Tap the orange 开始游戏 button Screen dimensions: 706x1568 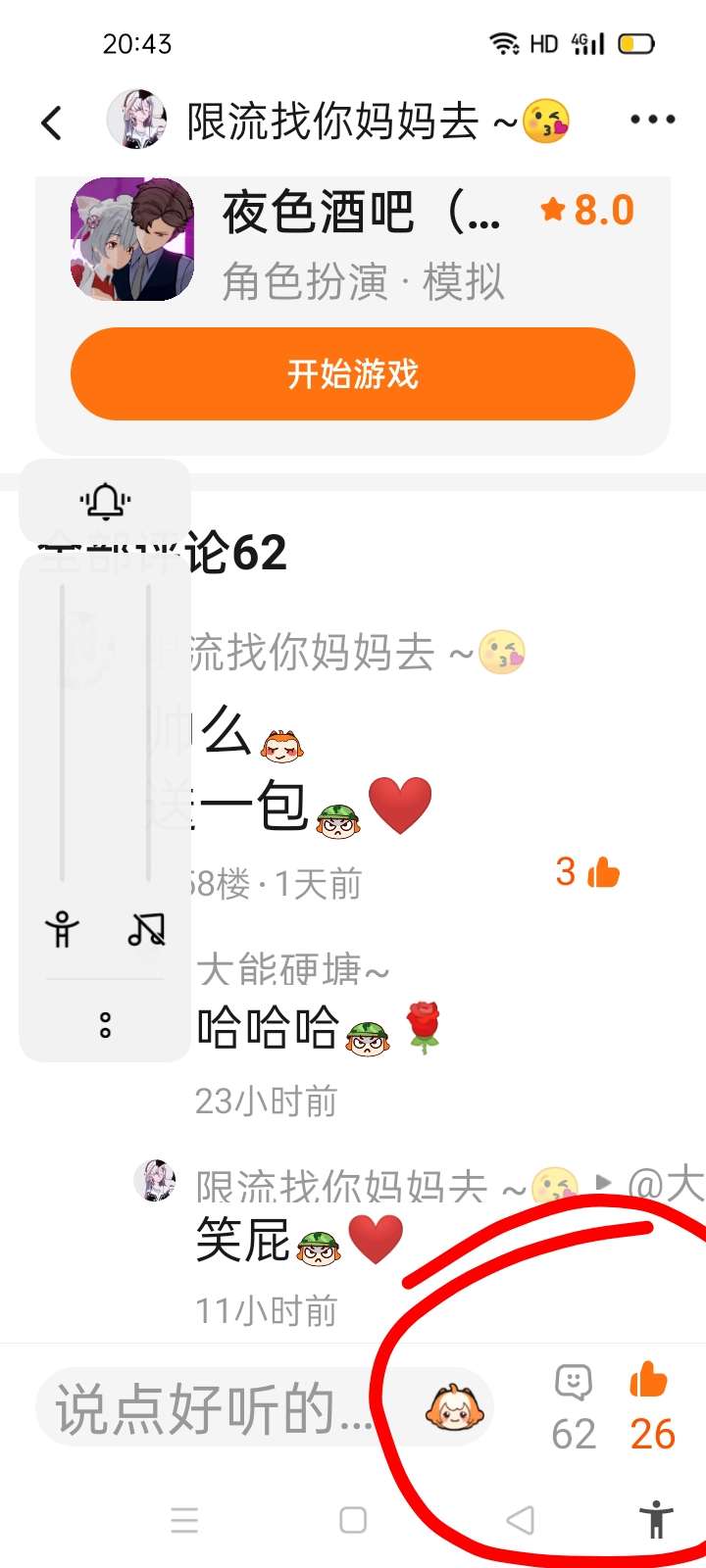pos(353,374)
